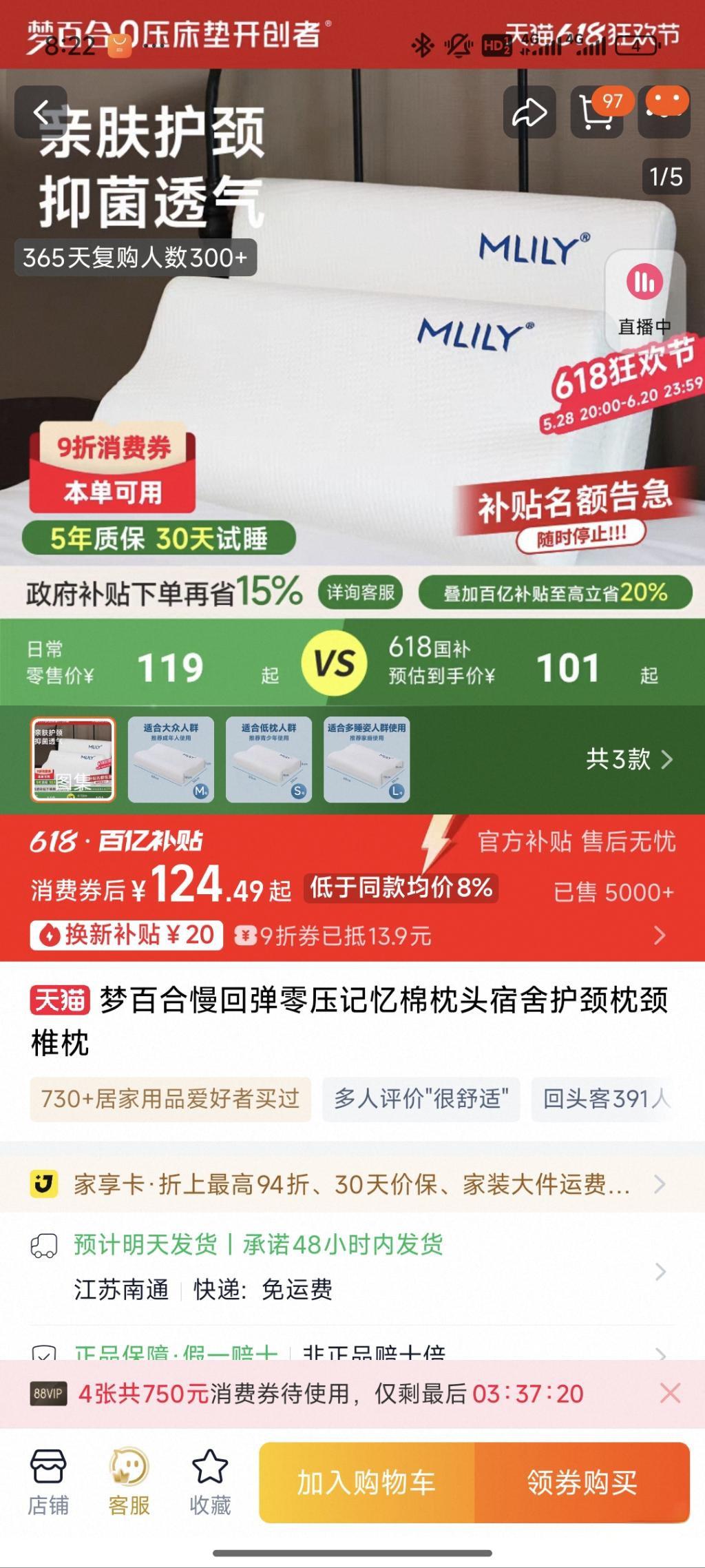Image resolution: width=705 pixels, height=1568 pixels.
Task: Open the 换新补贴 coupon details row
Action: click(x=344, y=935)
